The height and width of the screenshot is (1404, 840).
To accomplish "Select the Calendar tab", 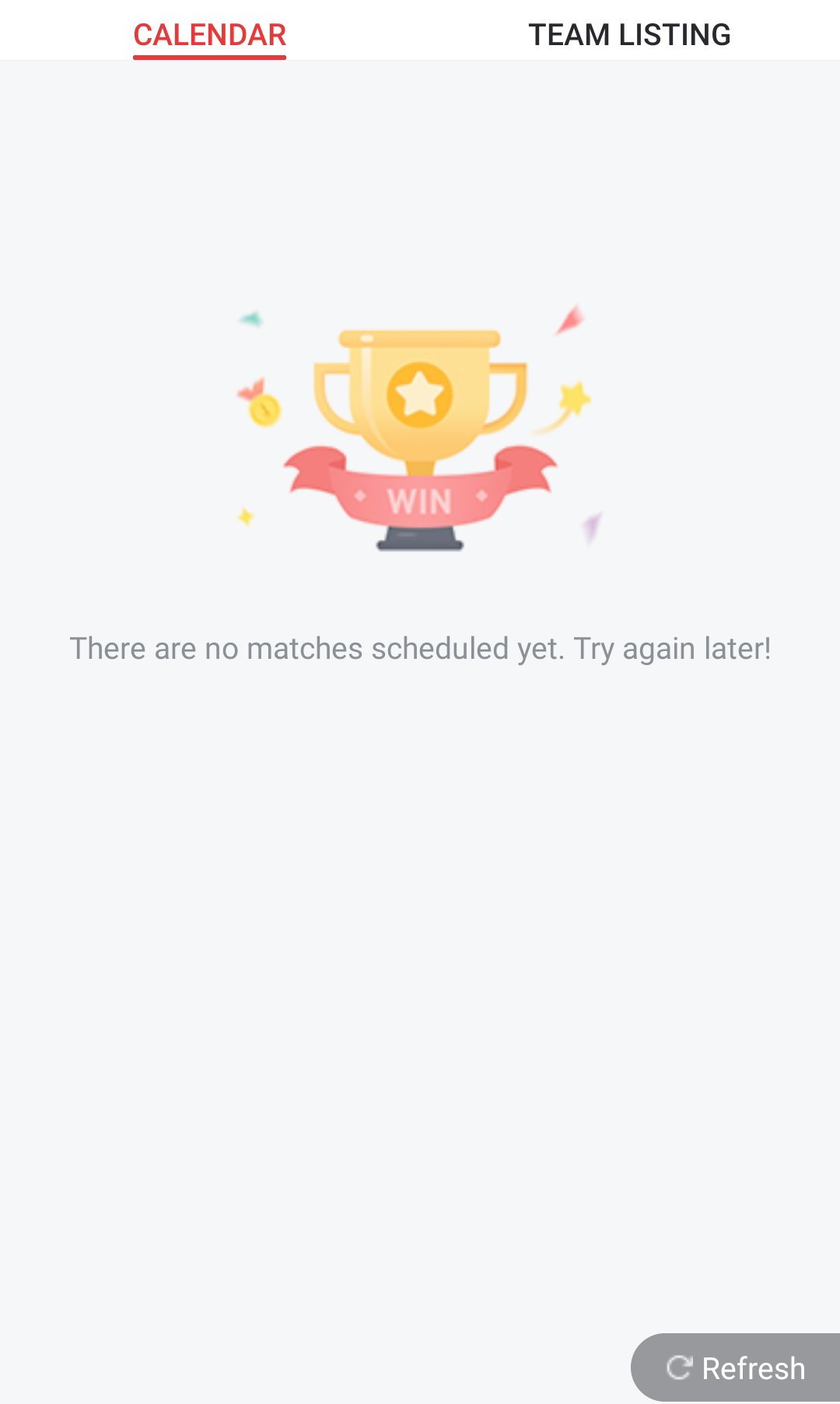I will tap(209, 34).
